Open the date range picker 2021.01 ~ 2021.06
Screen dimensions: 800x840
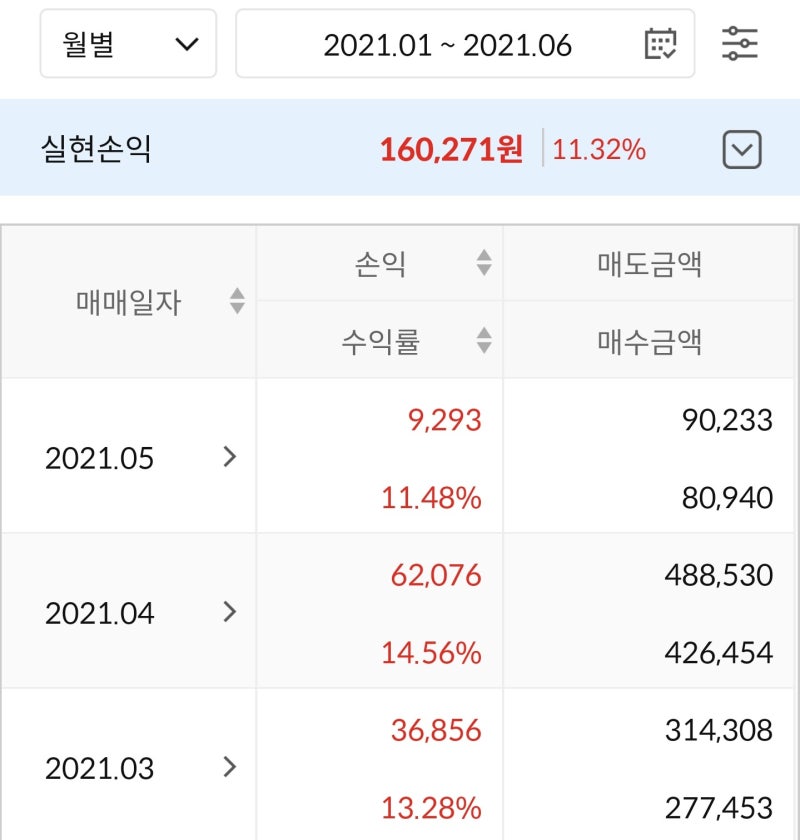[x=465, y=44]
